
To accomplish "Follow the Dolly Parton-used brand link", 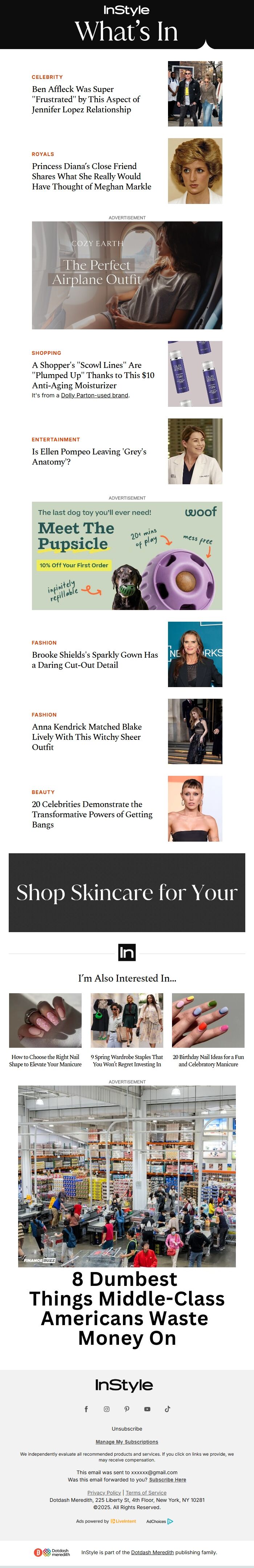I will point(94,396).
